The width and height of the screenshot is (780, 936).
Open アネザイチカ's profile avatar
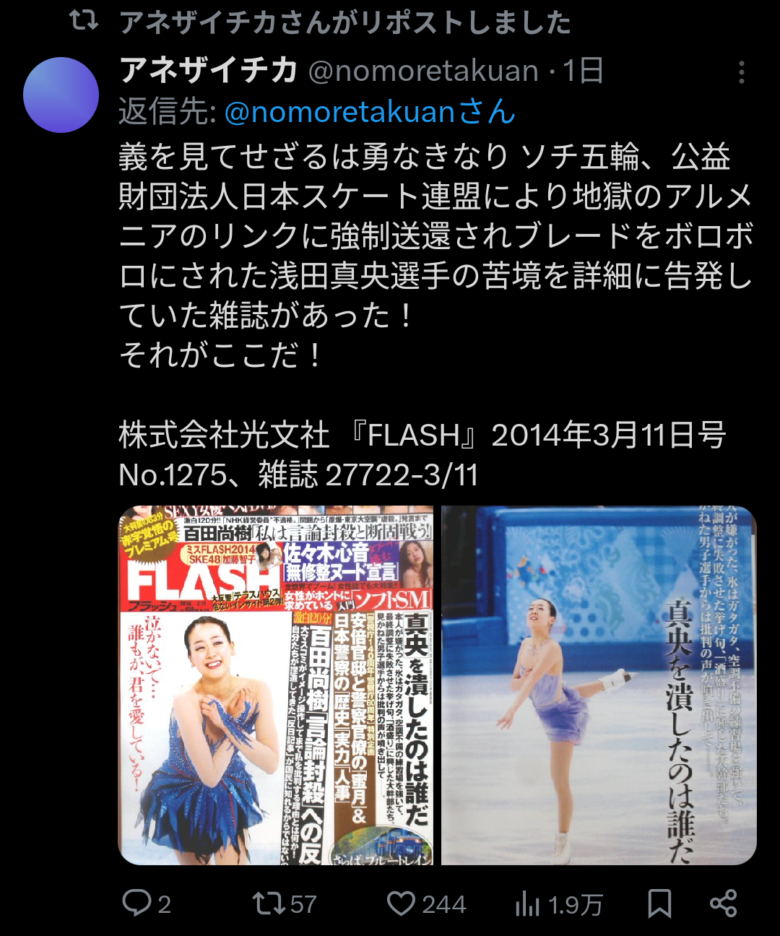coord(61,95)
